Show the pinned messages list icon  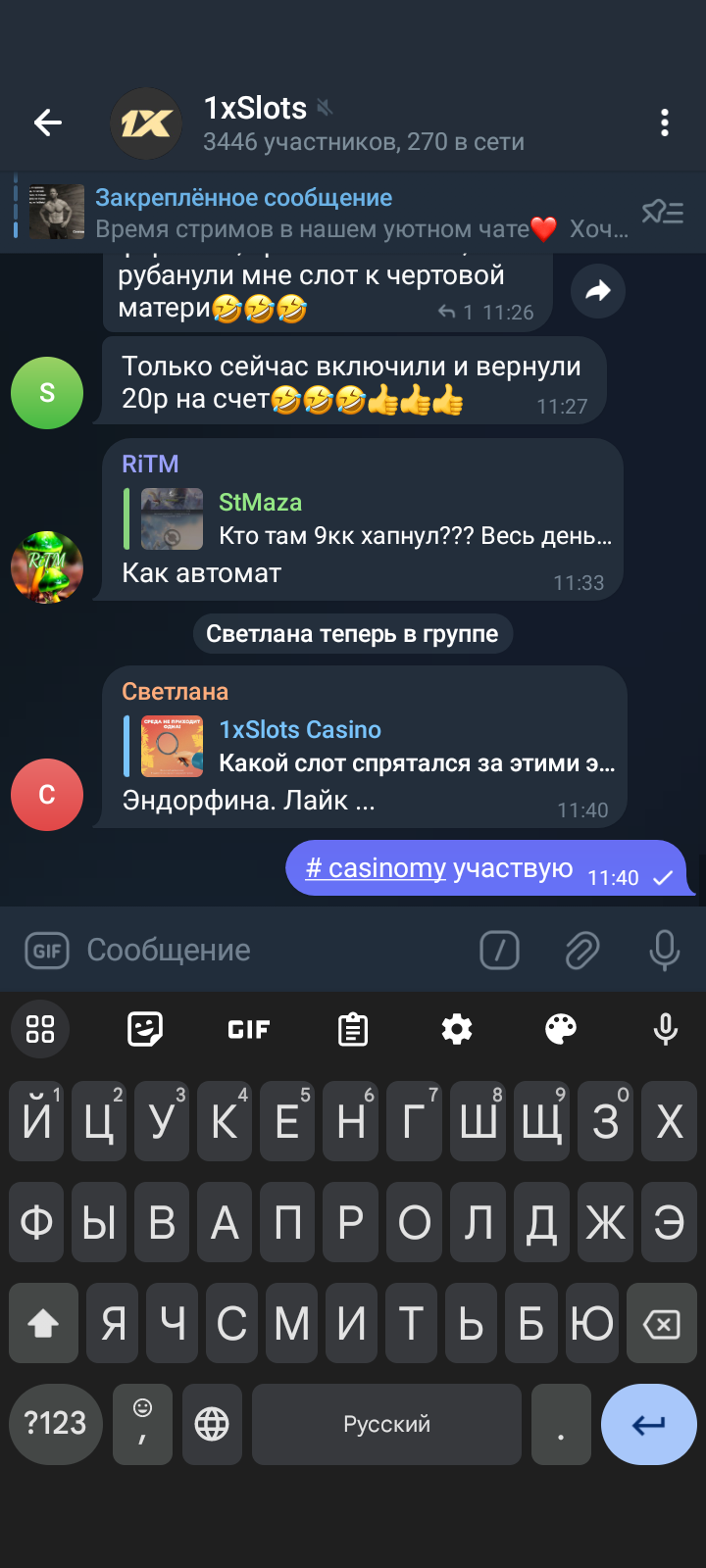tap(663, 212)
